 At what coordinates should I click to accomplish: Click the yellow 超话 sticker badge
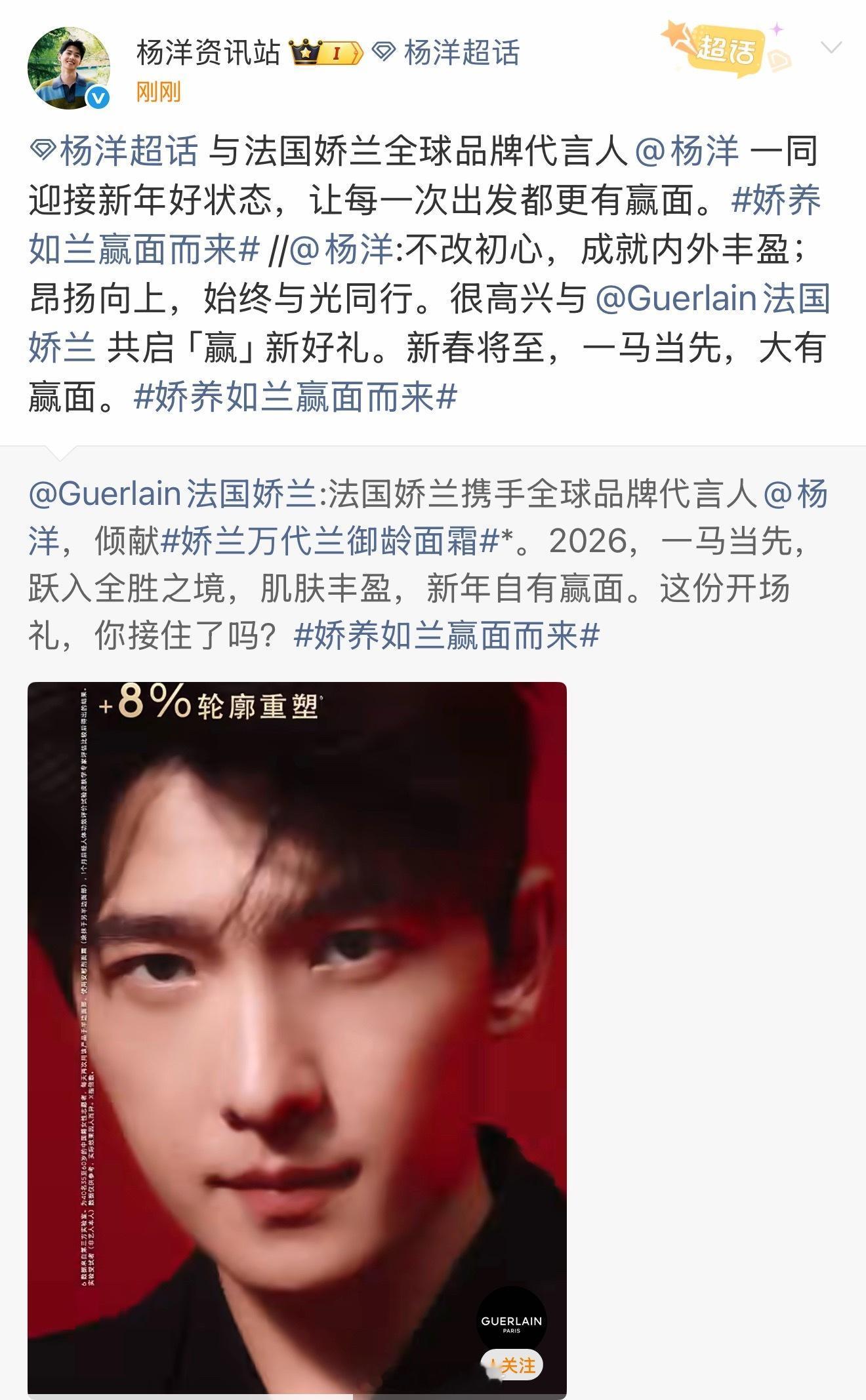(725, 46)
